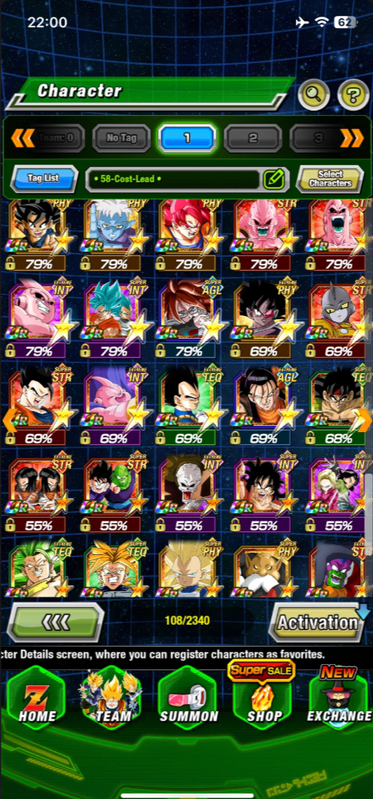Tap the orange right arrows beside the tag tabs

(352, 138)
